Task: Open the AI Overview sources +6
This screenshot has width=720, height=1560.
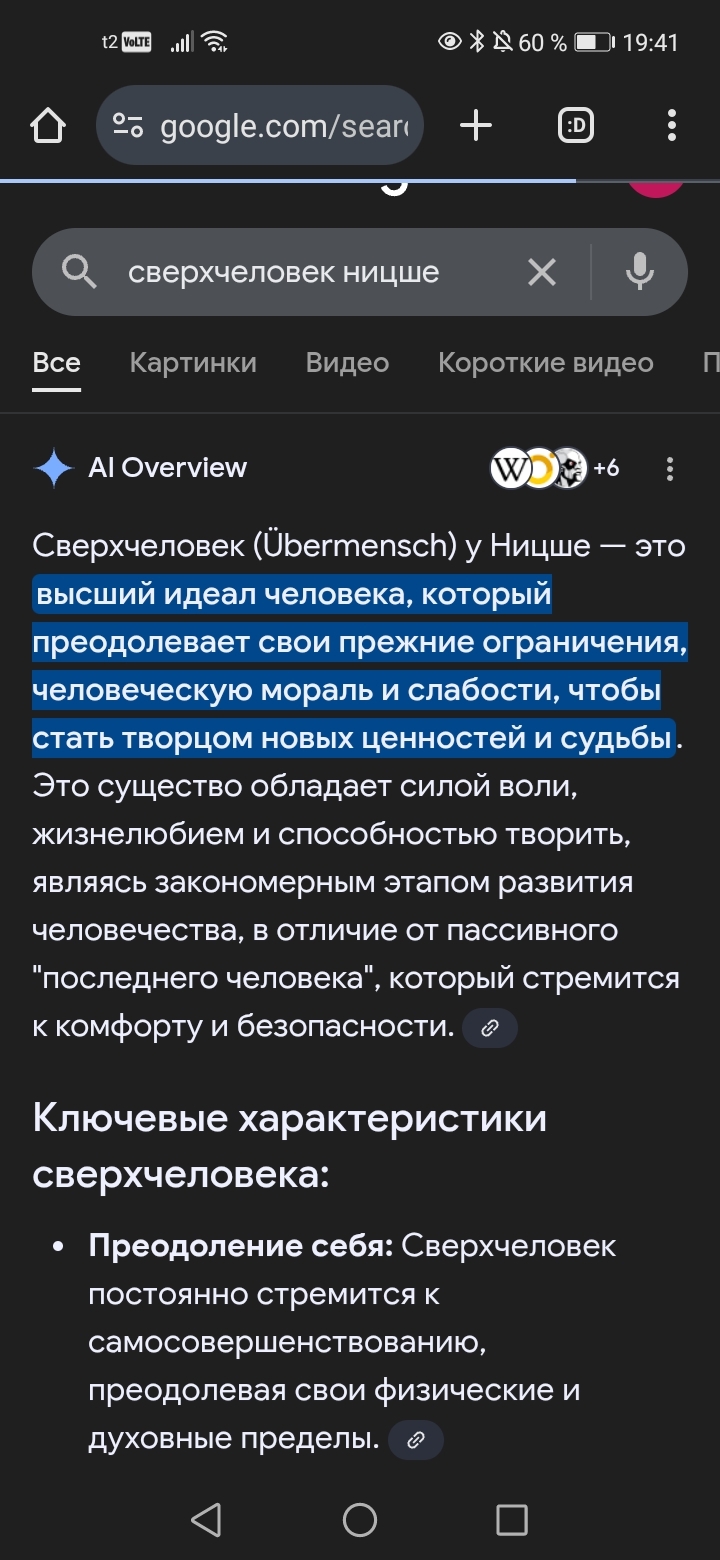Action: (x=555, y=468)
